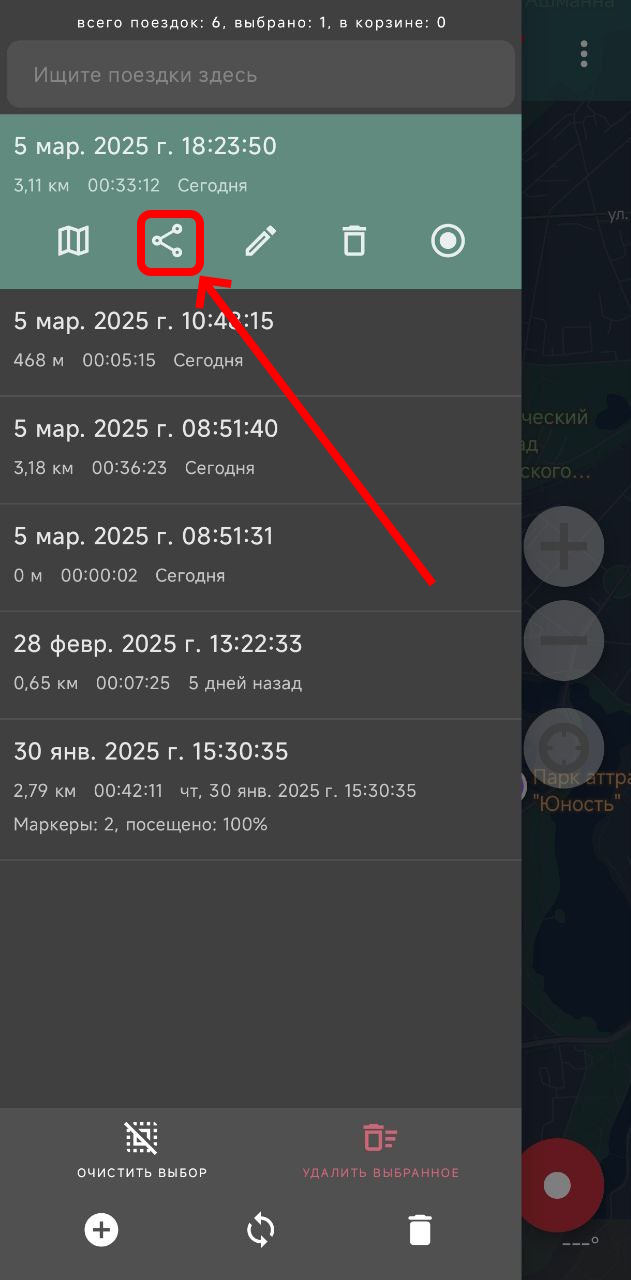The width and height of the screenshot is (631, 1280).
Task: Refresh the trip list with the sync icon
Action: click(x=260, y=1230)
